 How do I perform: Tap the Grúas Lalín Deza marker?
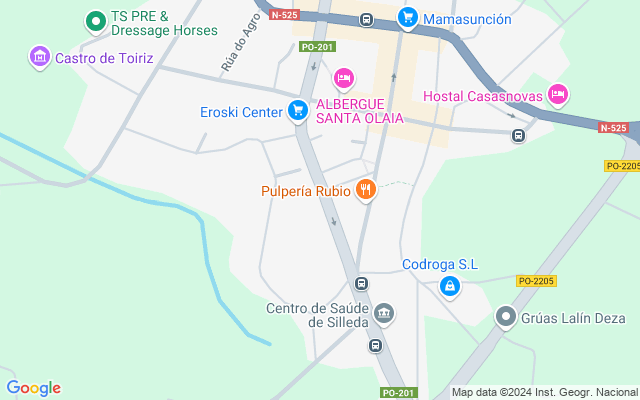[x=506, y=318]
